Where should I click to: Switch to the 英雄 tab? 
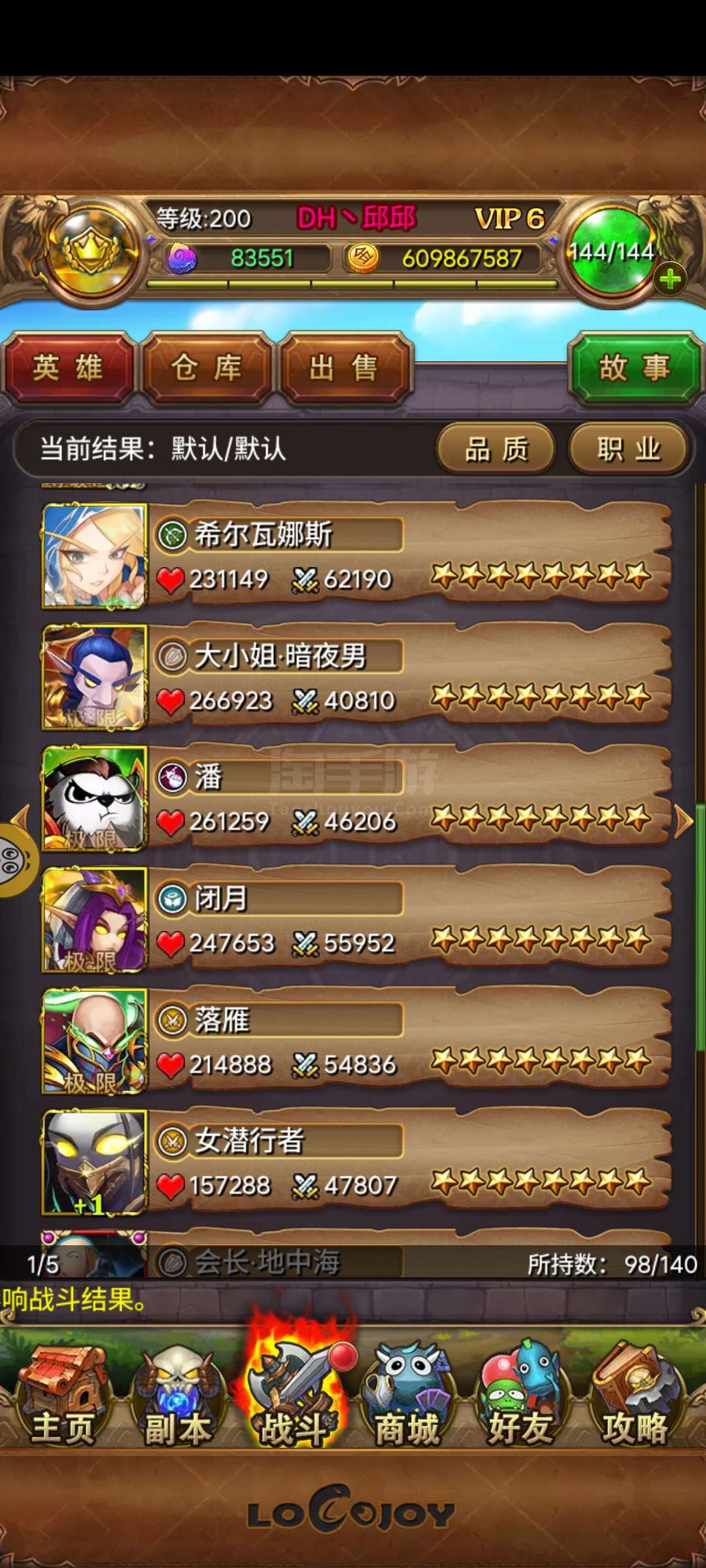click(69, 368)
